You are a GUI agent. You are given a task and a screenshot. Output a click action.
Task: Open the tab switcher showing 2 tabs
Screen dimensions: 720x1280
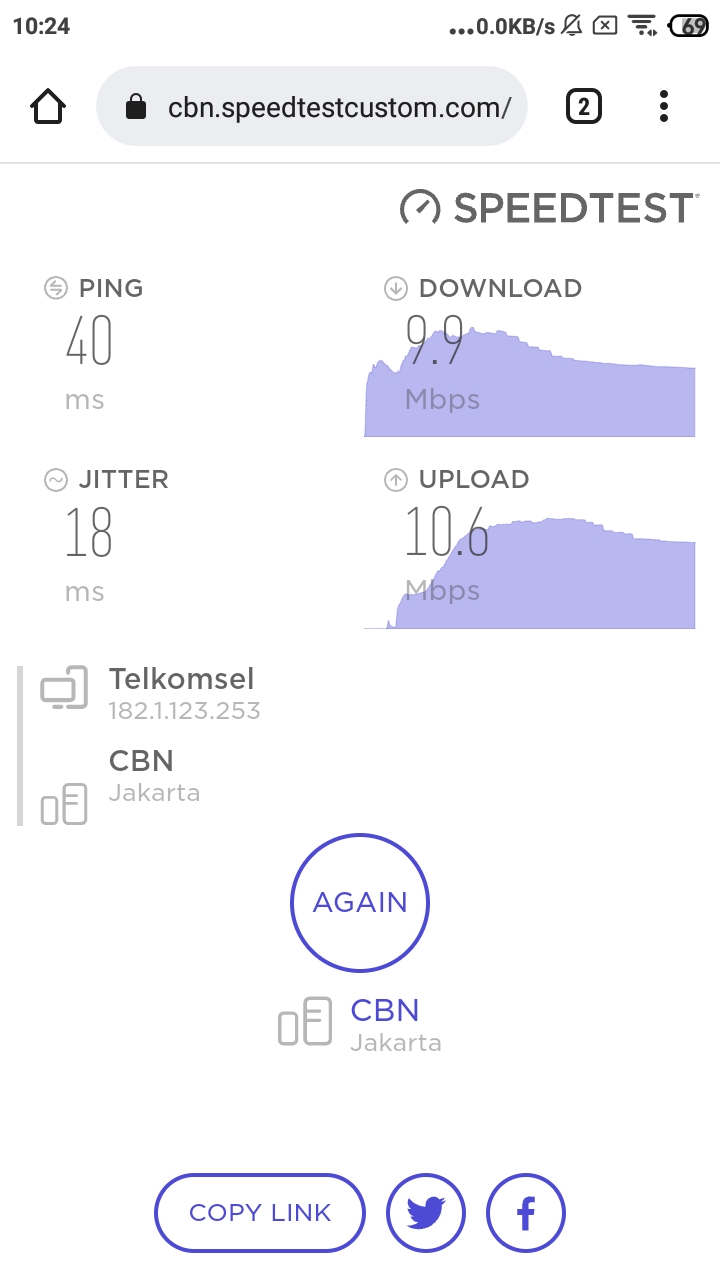click(584, 106)
